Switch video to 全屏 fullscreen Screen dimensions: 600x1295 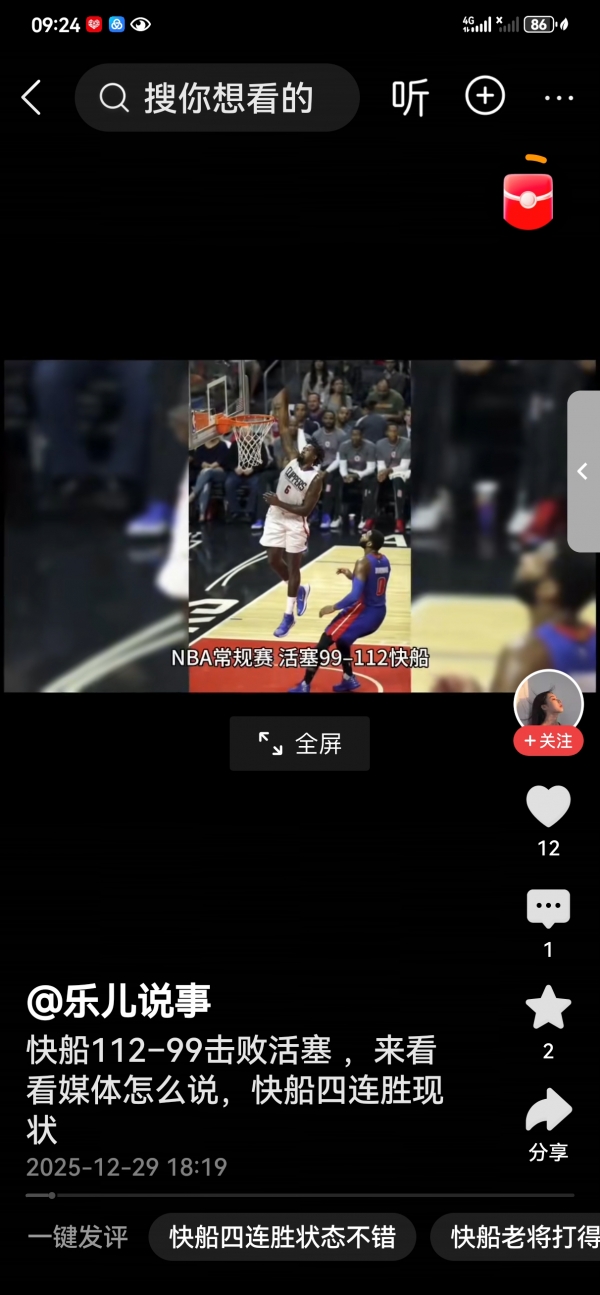300,743
